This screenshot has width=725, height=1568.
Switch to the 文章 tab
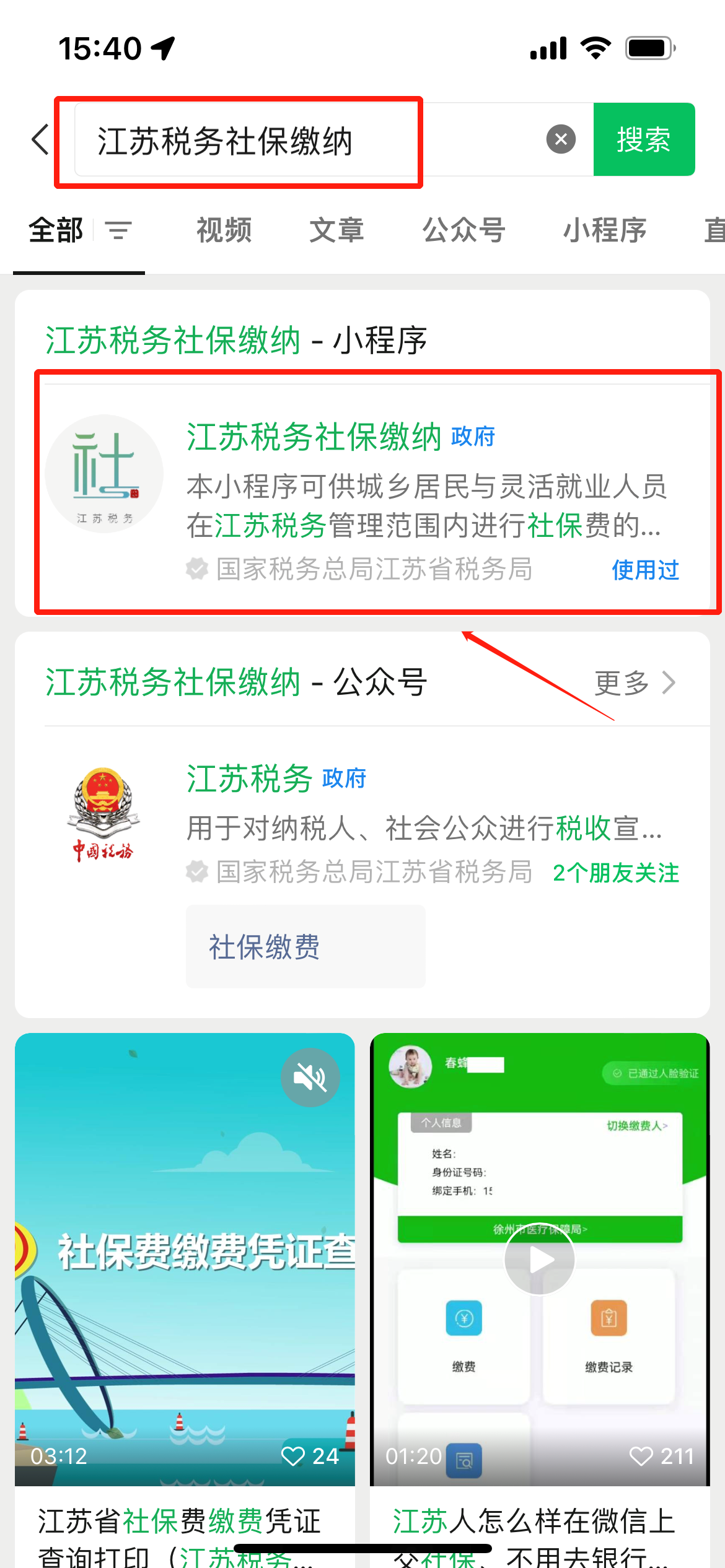[x=336, y=230]
